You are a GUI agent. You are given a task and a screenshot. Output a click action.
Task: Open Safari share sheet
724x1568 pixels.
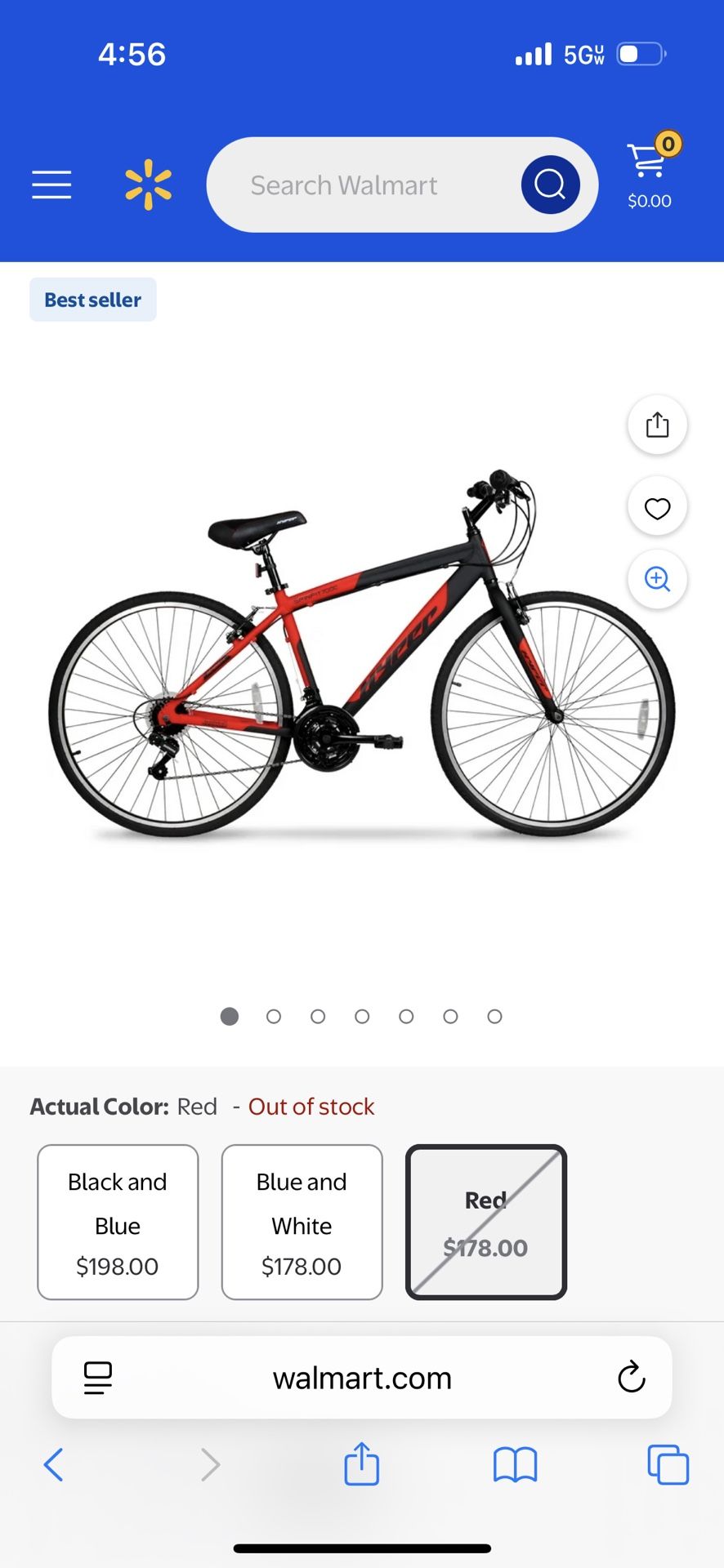[361, 1463]
